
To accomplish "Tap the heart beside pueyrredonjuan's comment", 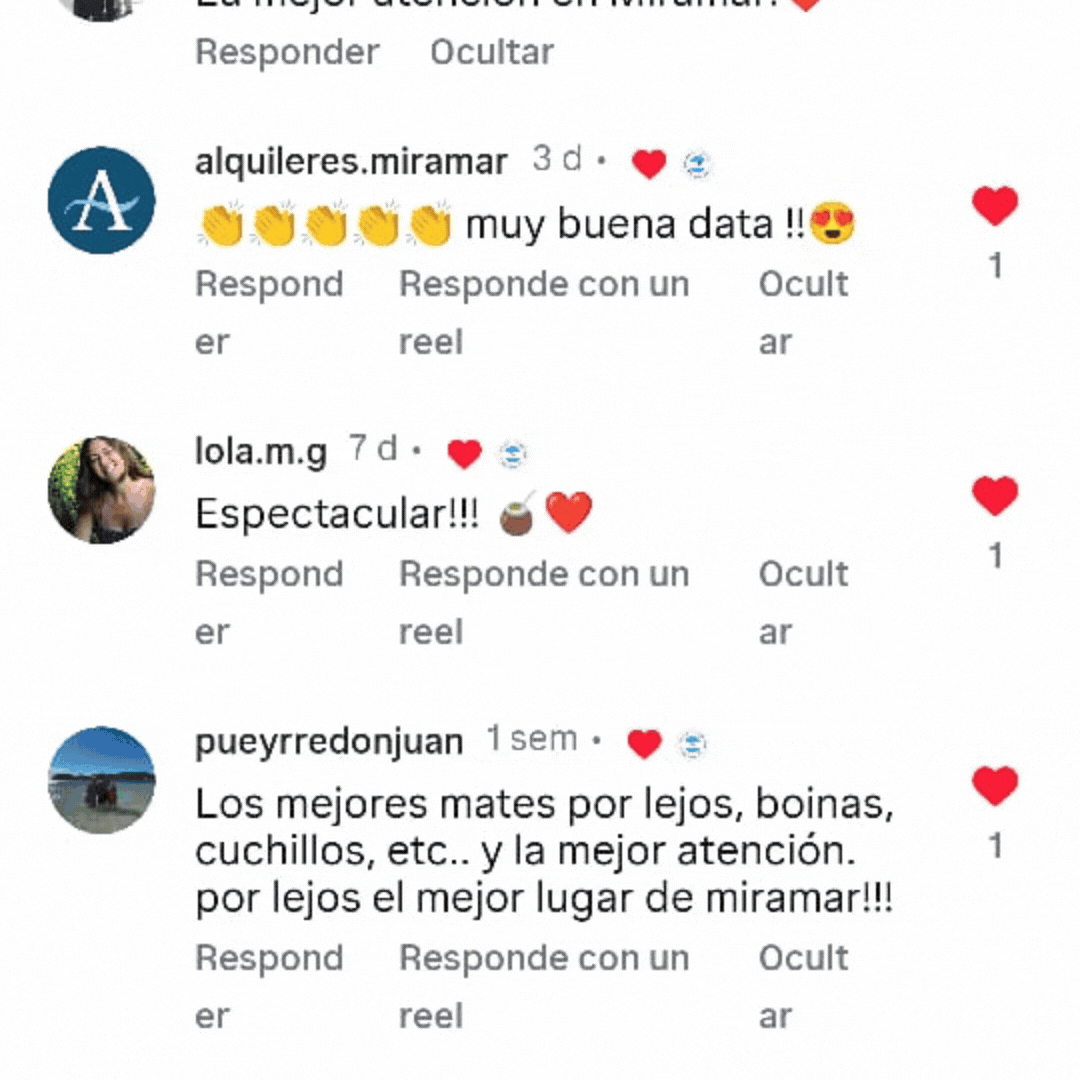I will point(995,785).
